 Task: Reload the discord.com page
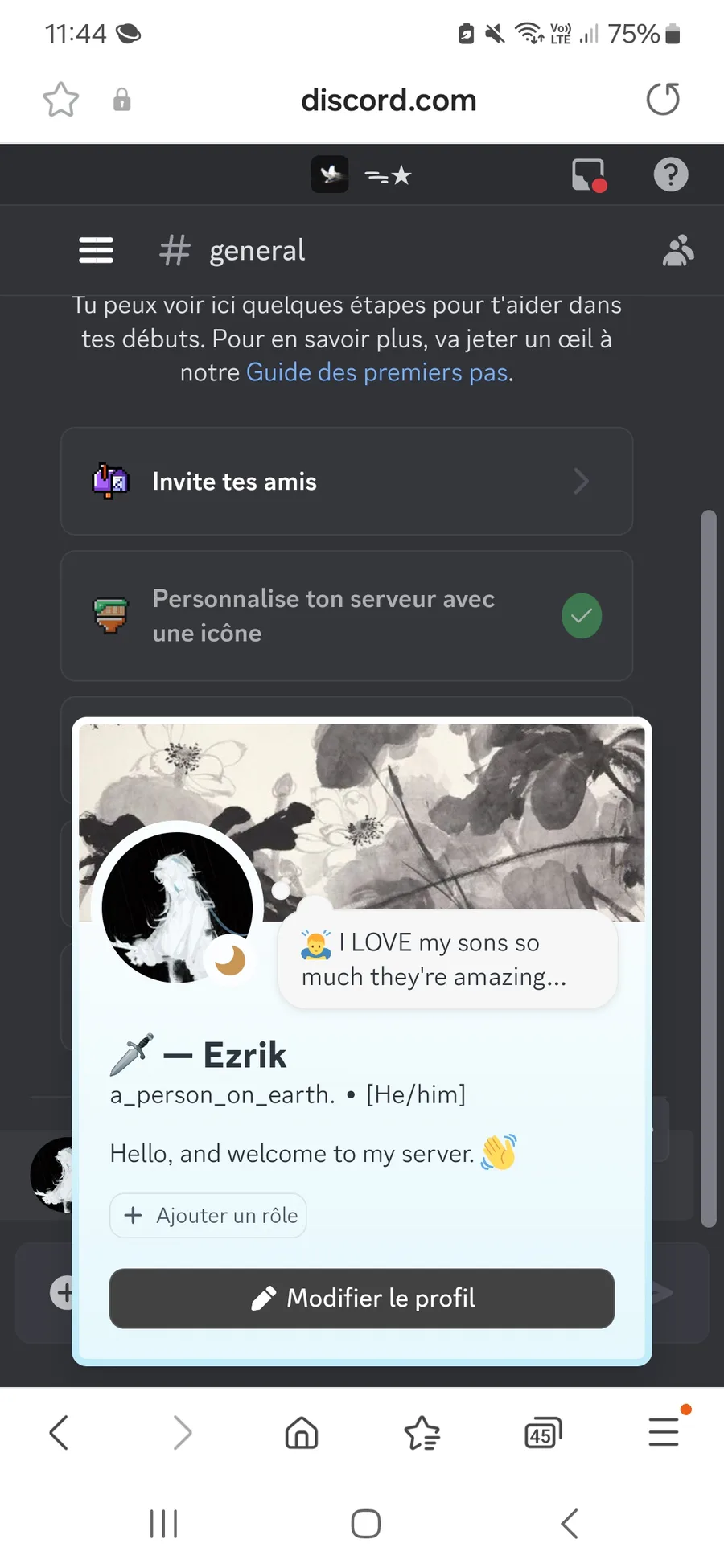(663, 100)
